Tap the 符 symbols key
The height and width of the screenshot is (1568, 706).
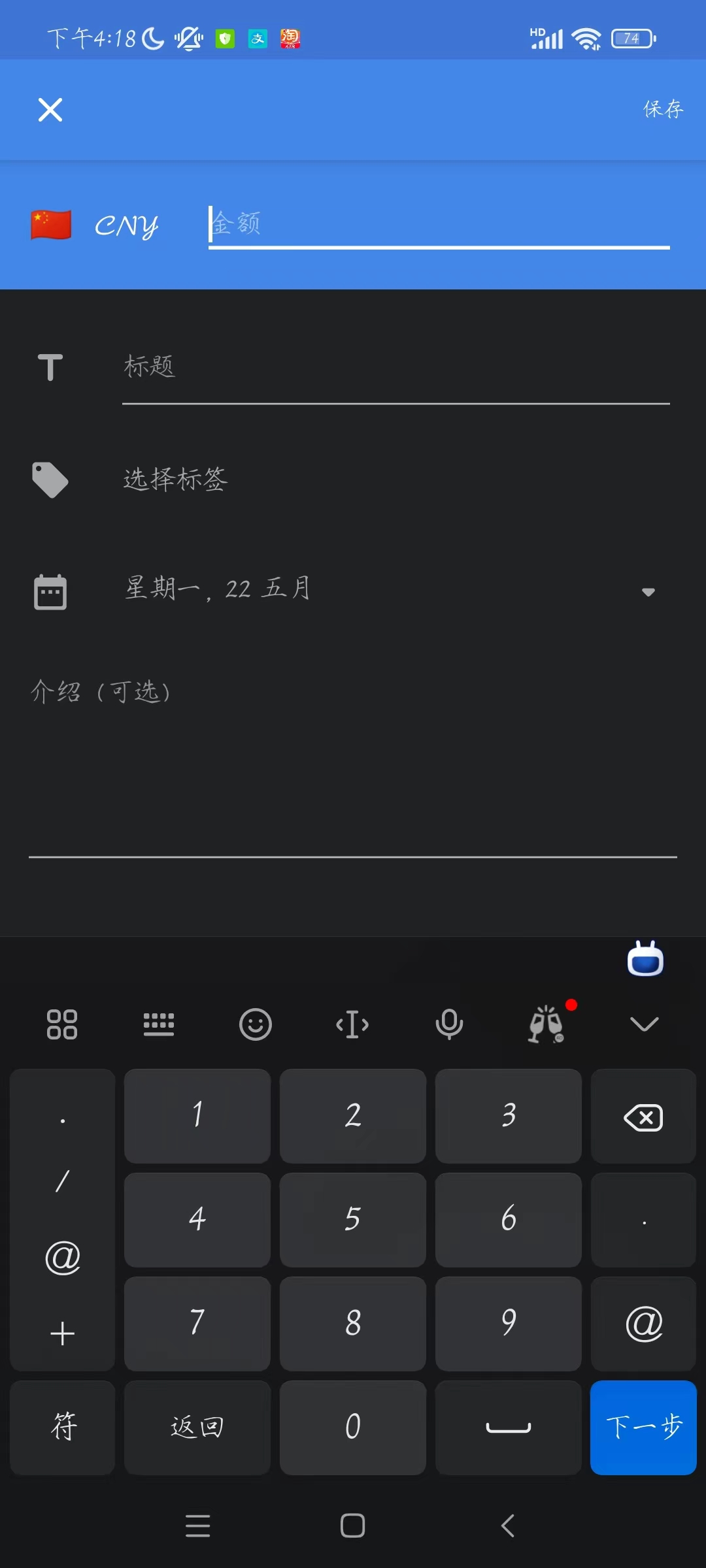point(62,1428)
